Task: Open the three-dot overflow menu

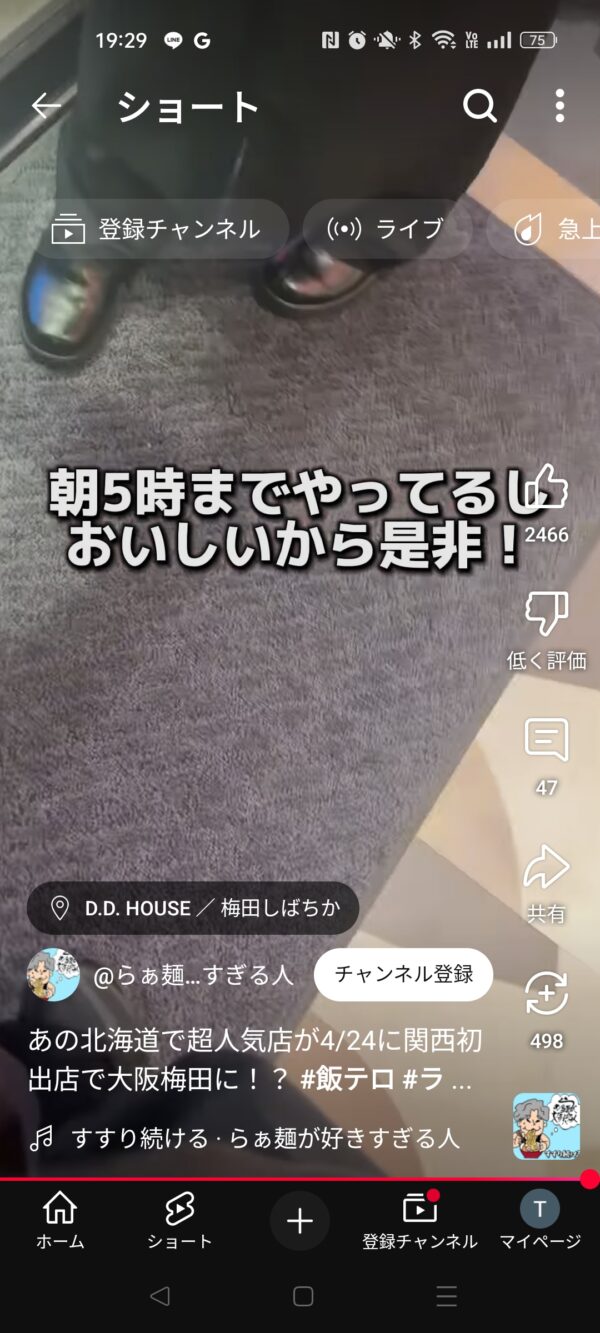Action: pyautogui.click(x=559, y=106)
